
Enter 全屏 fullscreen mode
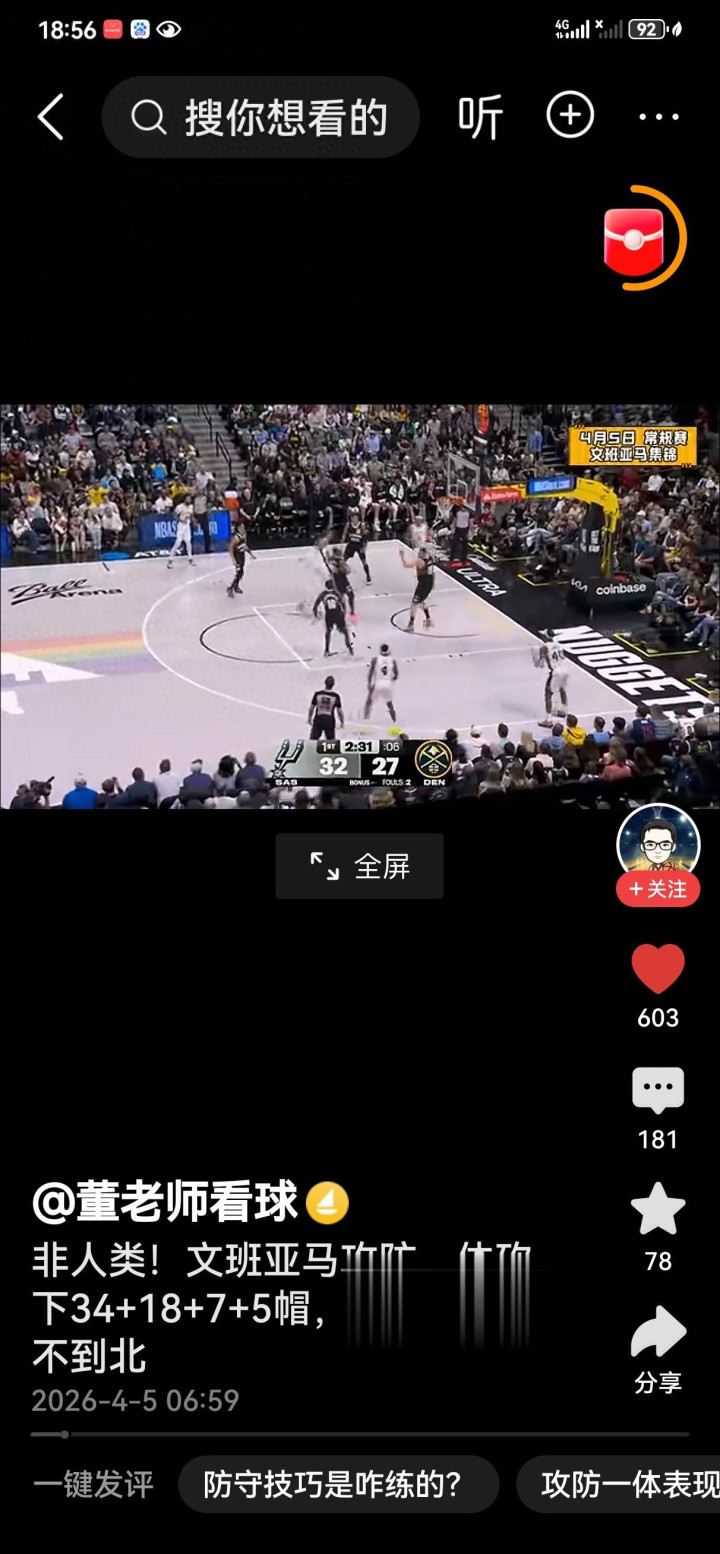pyautogui.click(x=360, y=866)
